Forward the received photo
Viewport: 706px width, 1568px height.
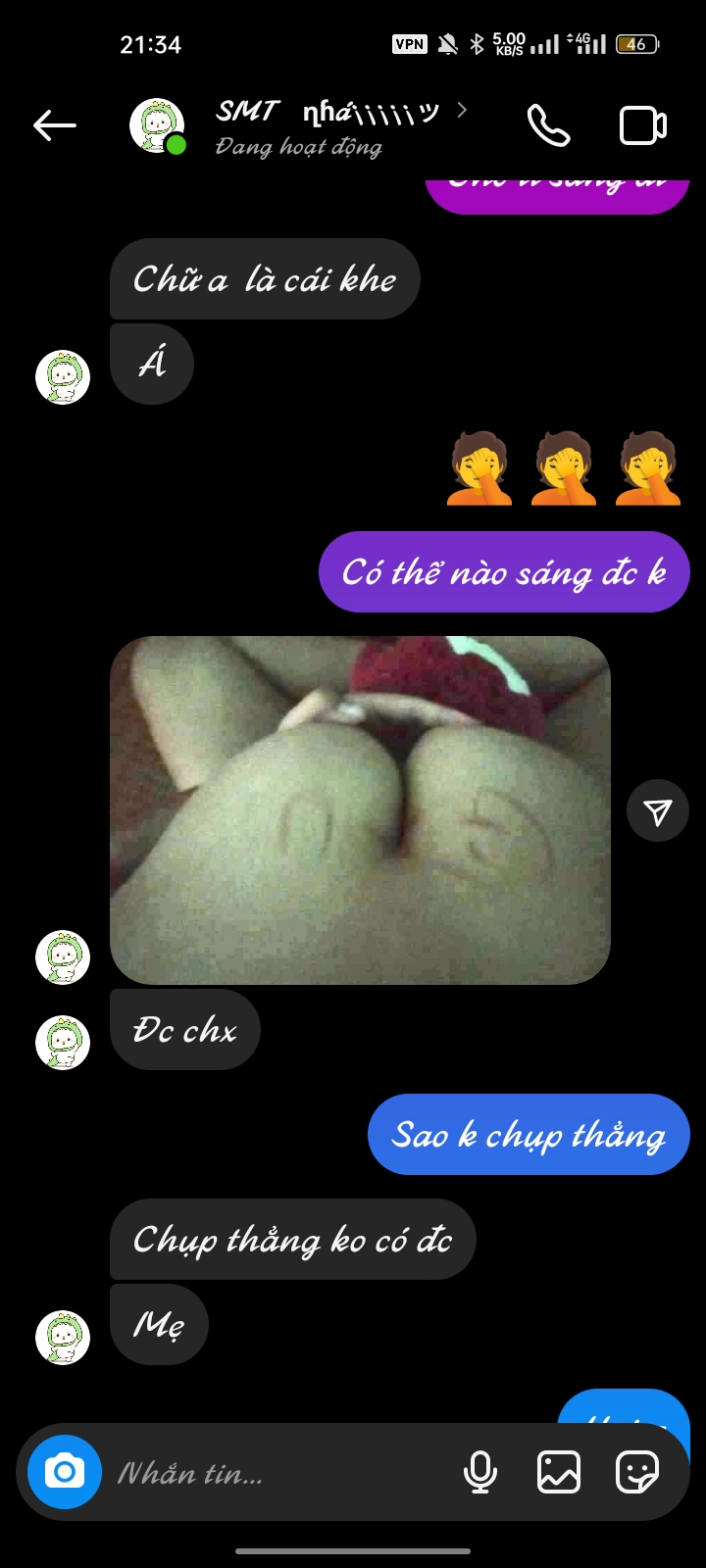(x=658, y=811)
